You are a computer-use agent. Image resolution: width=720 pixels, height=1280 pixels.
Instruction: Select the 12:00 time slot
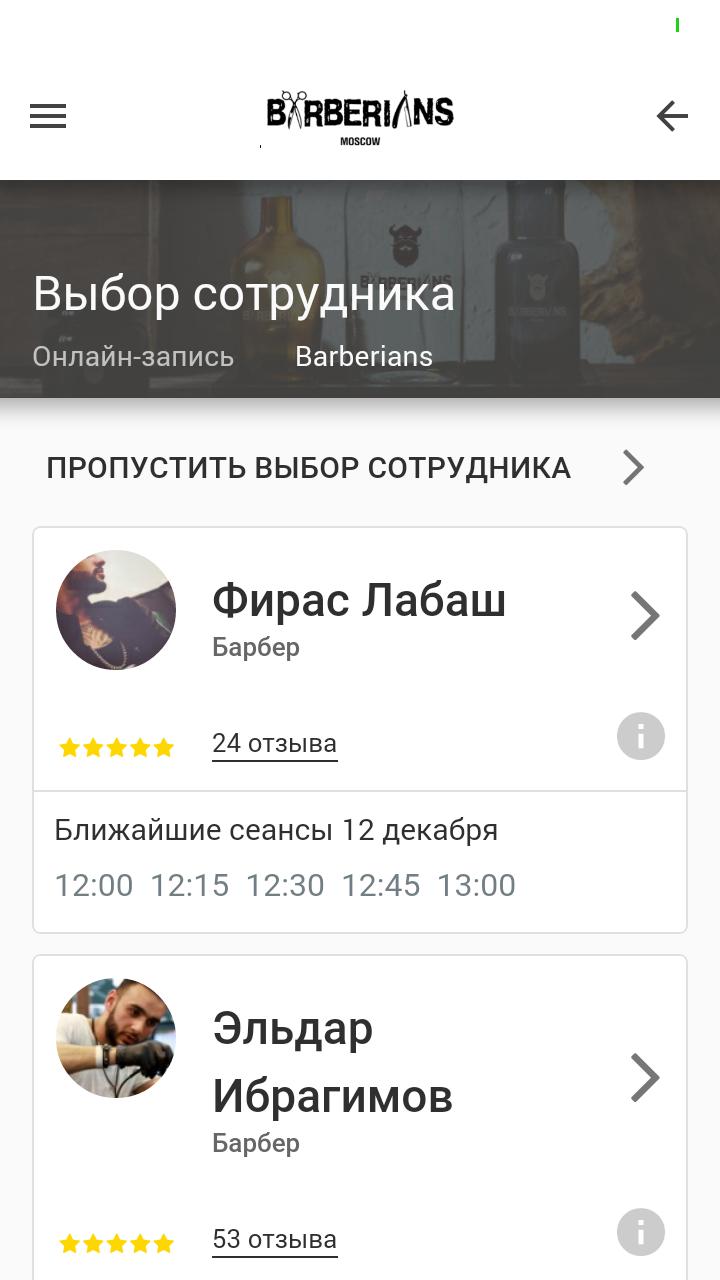point(93,885)
